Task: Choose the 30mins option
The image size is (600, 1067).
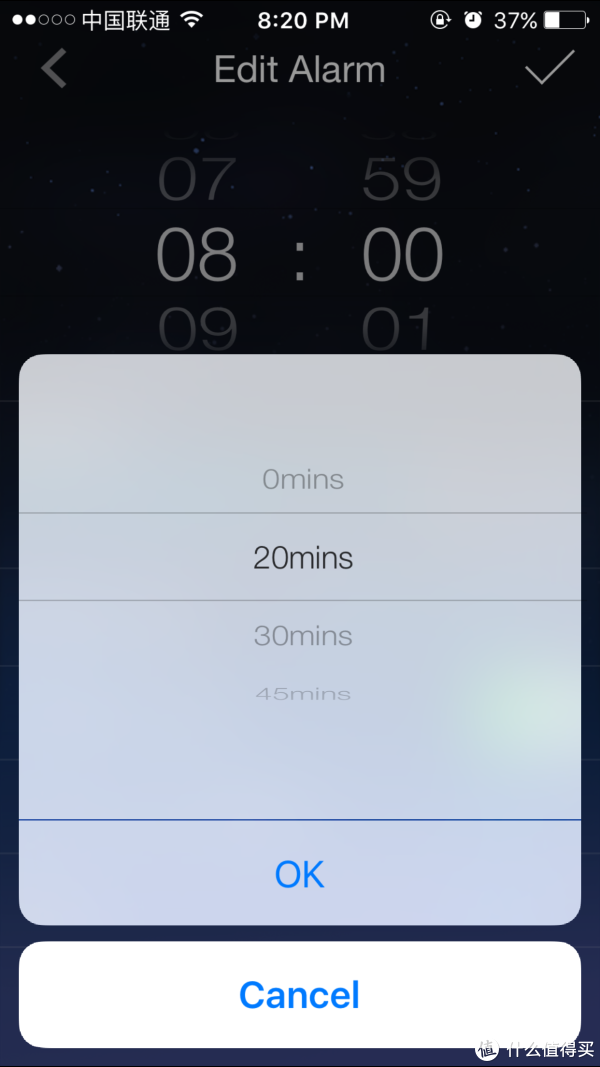Action: (x=303, y=636)
